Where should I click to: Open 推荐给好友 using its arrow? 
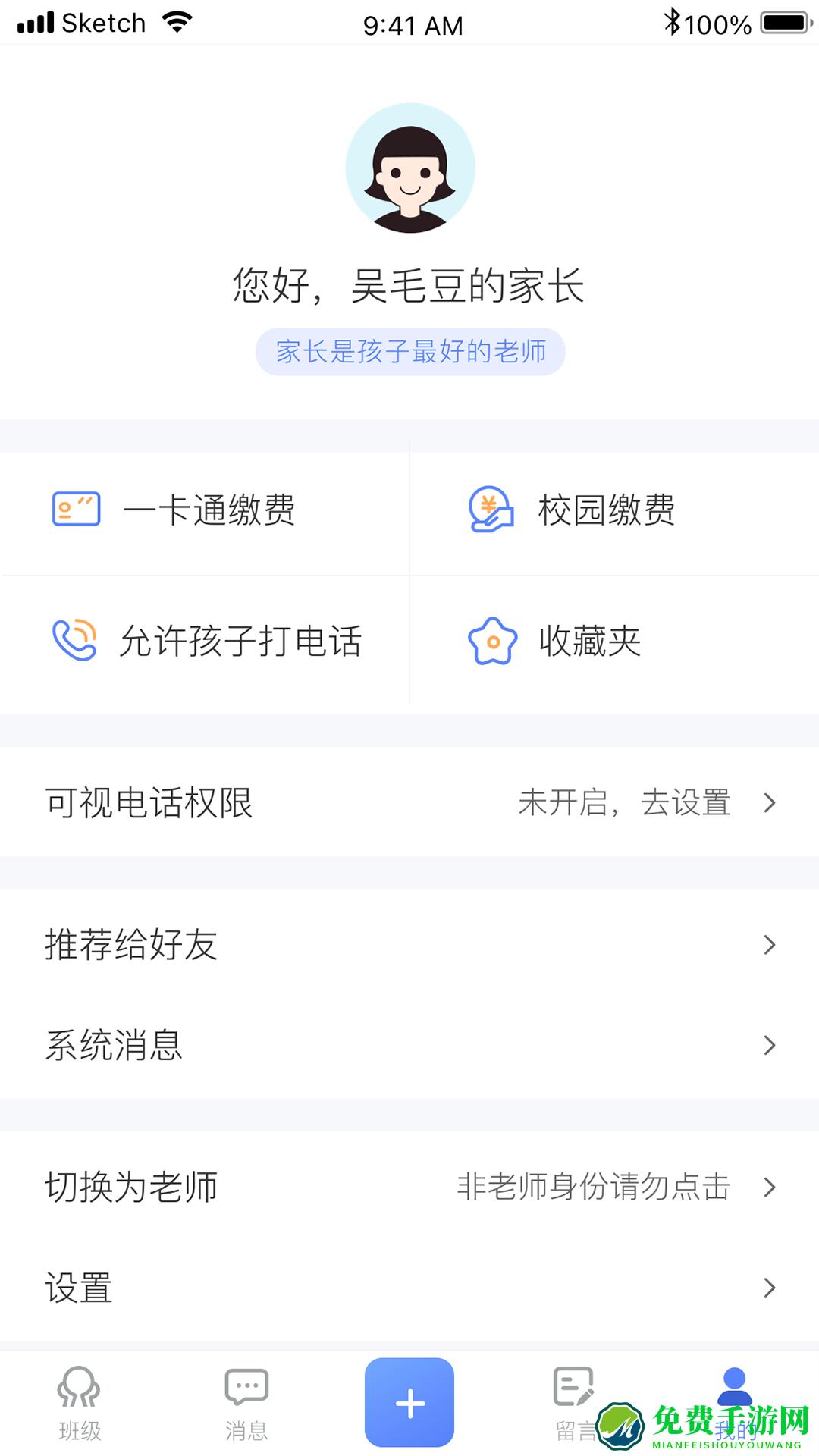tap(772, 944)
